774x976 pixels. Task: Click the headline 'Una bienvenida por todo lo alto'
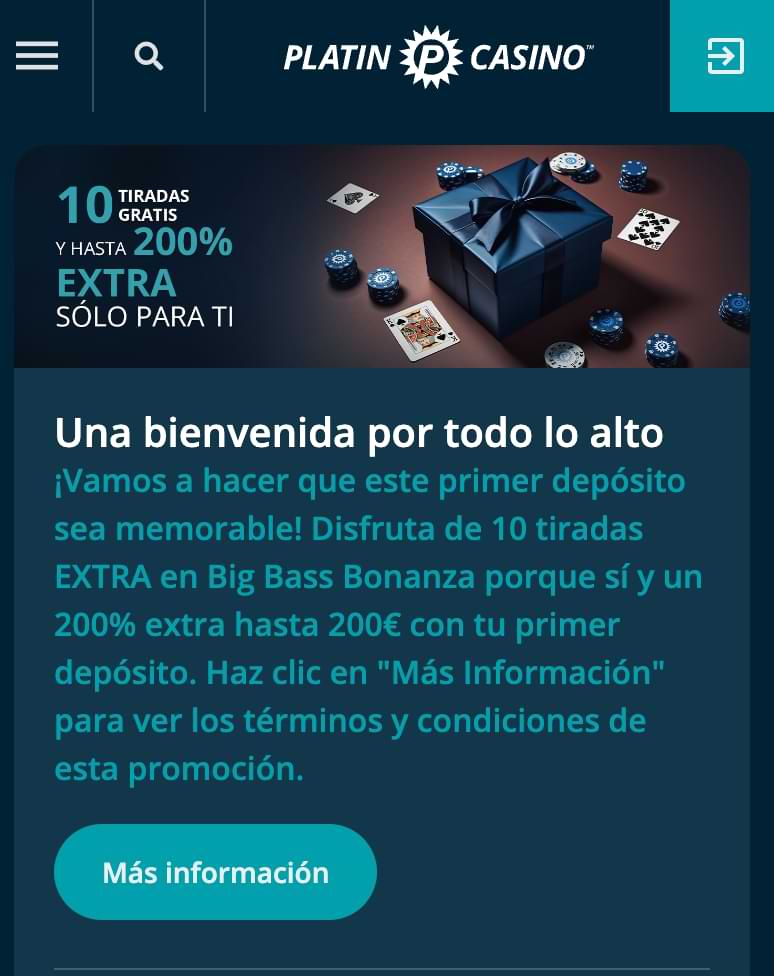[x=358, y=432]
